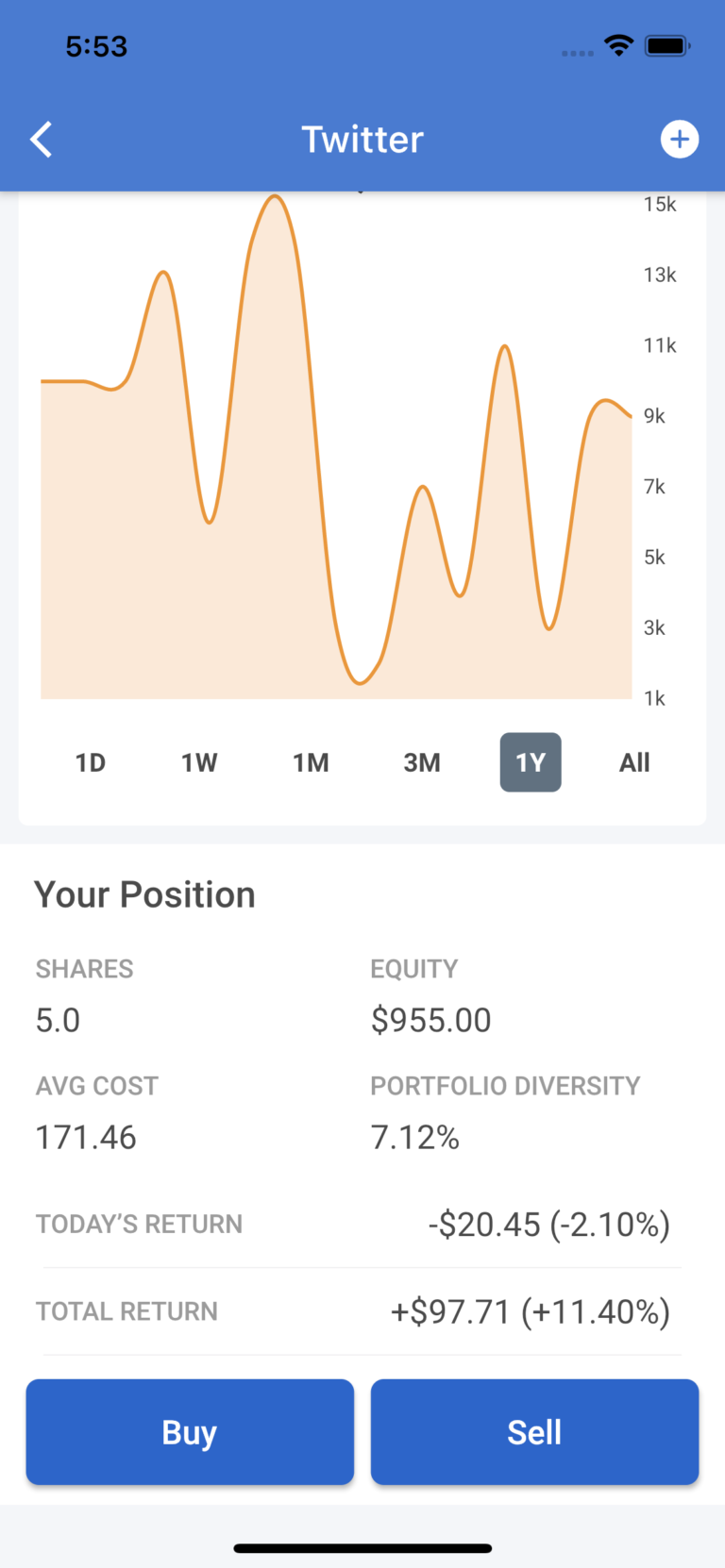
Task: Switch to the 1W price view
Action: (x=199, y=762)
